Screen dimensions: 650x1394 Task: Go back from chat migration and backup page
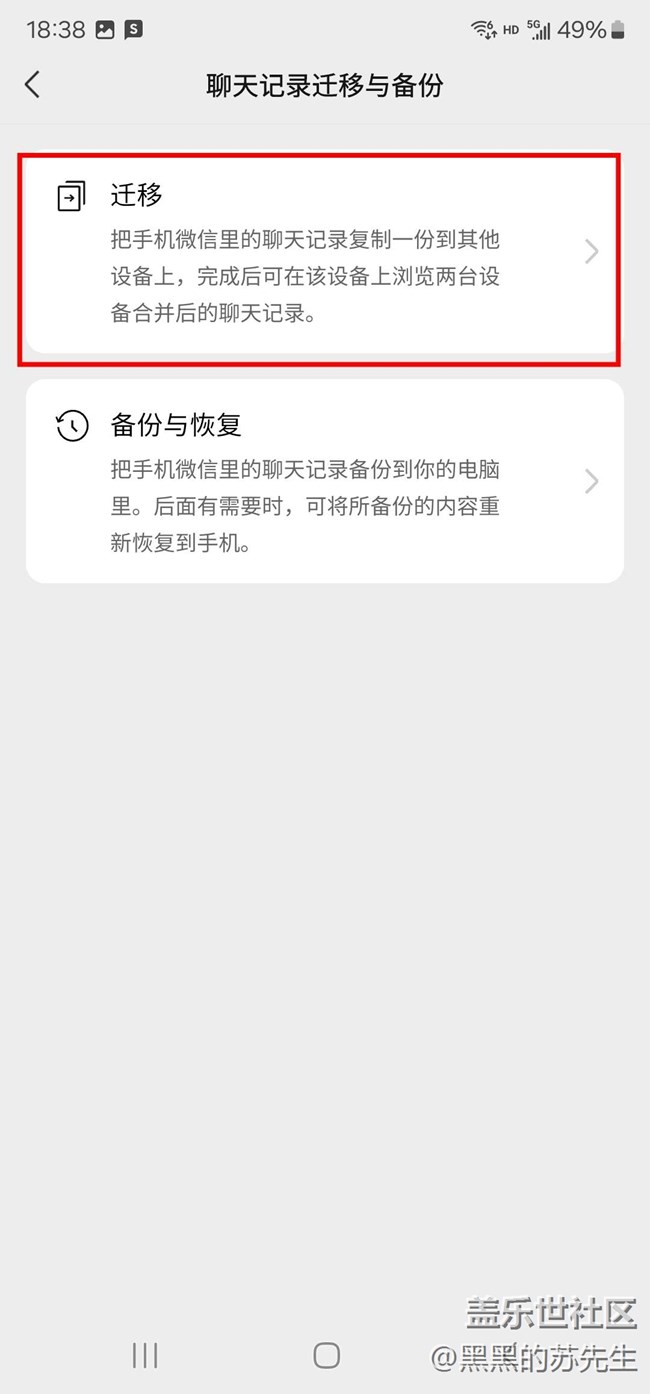point(33,85)
